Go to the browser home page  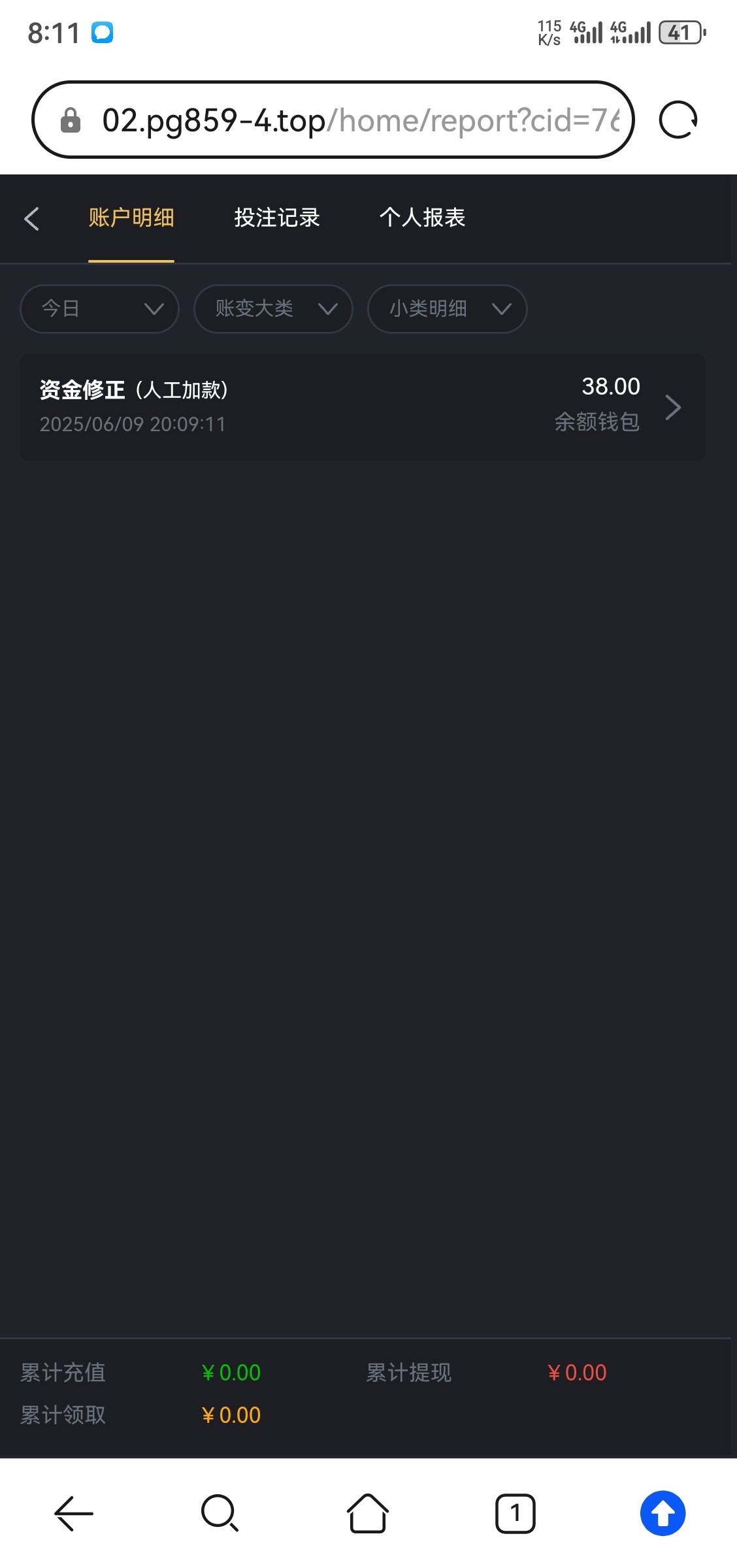(368, 1513)
